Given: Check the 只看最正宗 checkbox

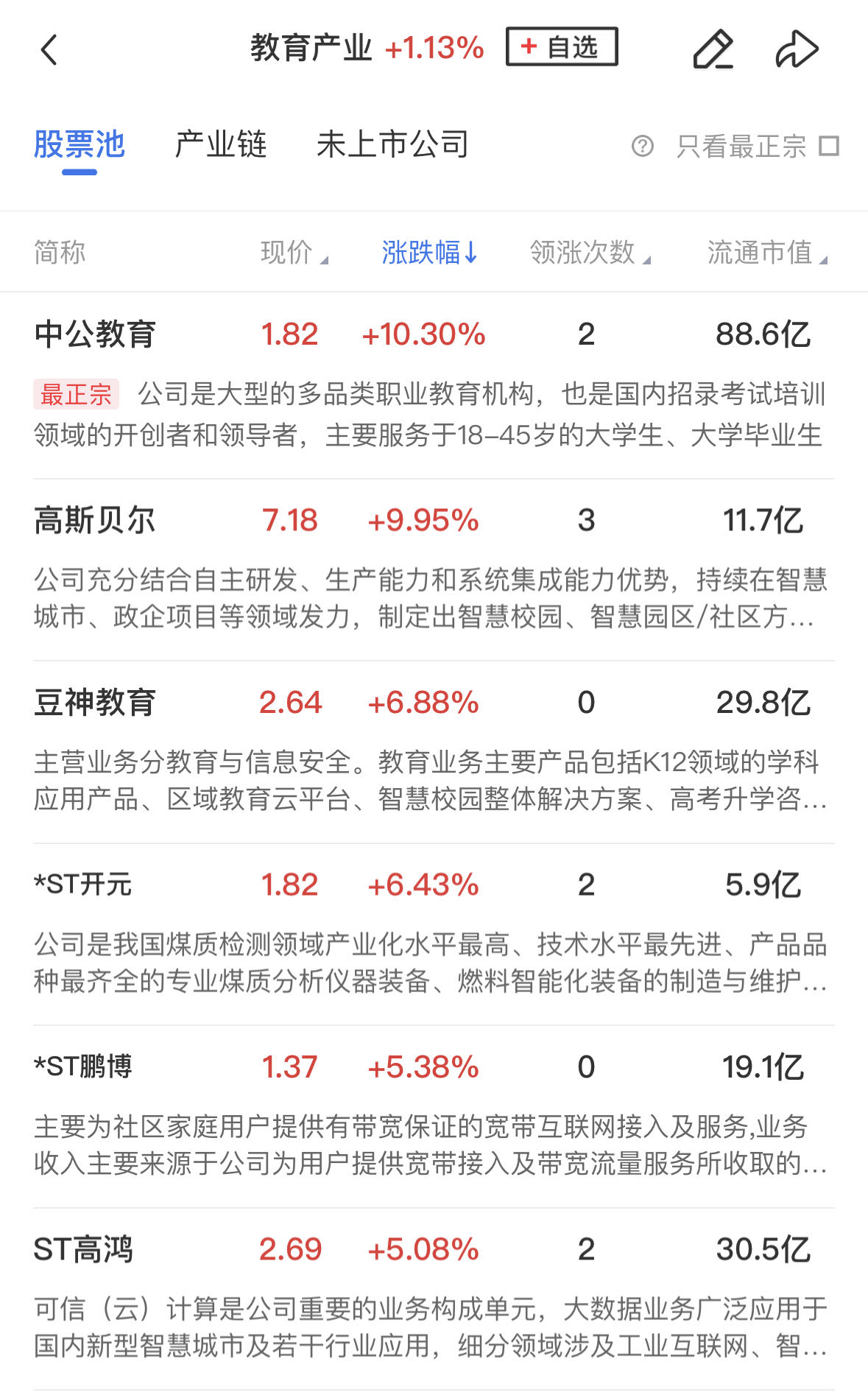Looking at the screenshot, I should pyautogui.click(x=829, y=146).
